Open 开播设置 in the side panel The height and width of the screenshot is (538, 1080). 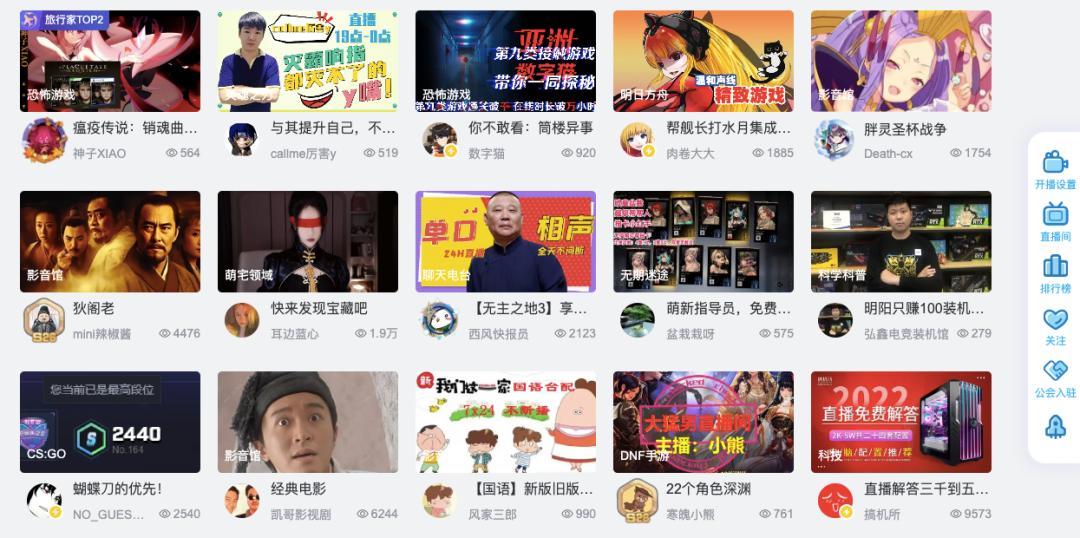(x=1055, y=169)
